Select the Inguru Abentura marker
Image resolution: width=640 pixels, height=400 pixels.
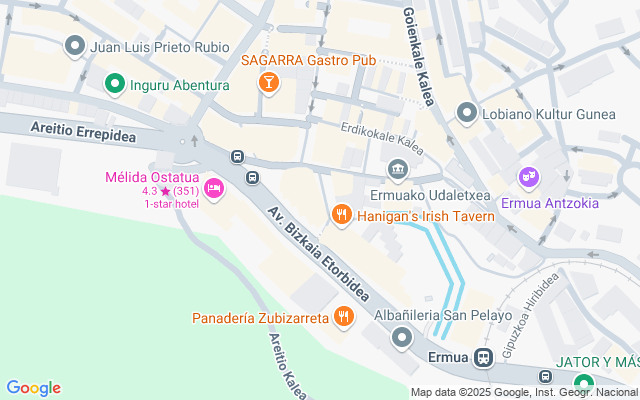coord(115,84)
